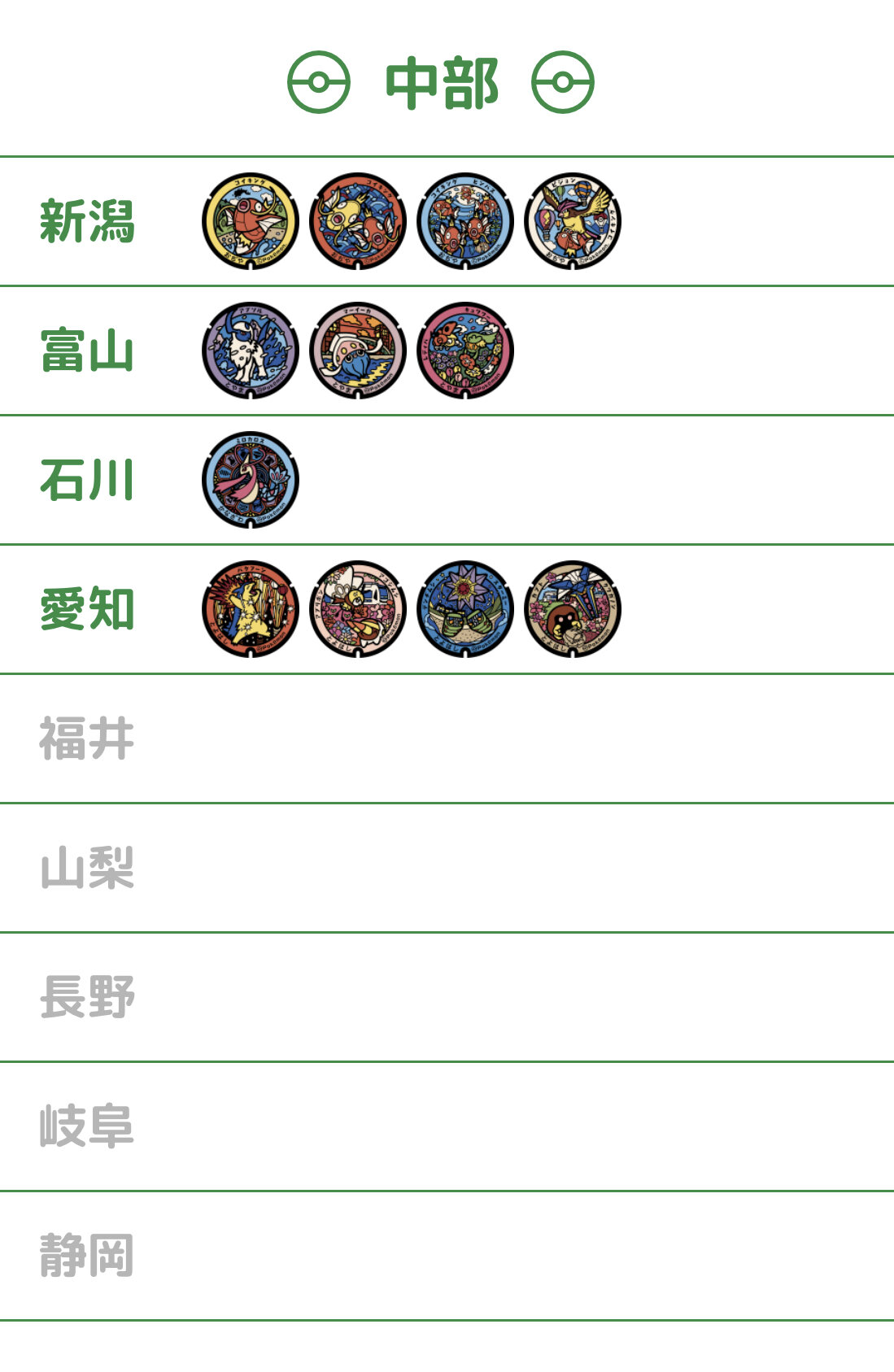Open the Pidgeot hot-air balloon manhole

click(573, 221)
